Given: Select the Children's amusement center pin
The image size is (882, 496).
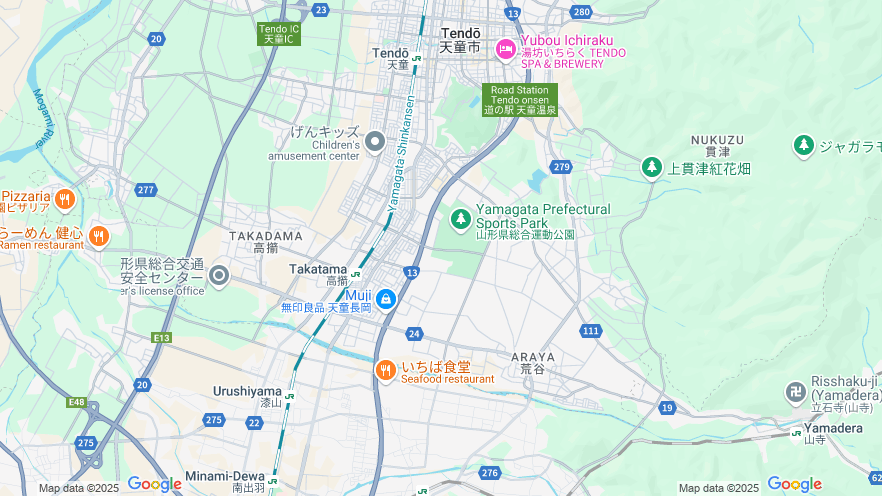Looking at the screenshot, I should coord(375,142).
